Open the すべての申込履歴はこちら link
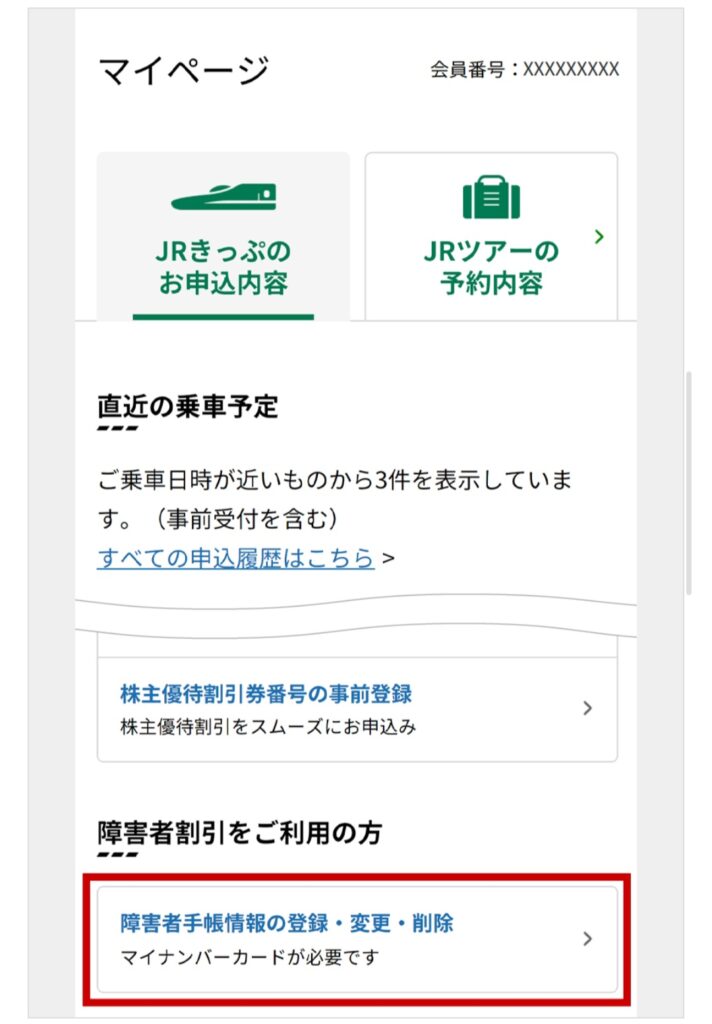Image resolution: width=712 pixels, height=1024 pixels. pyautogui.click(x=236, y=557)
